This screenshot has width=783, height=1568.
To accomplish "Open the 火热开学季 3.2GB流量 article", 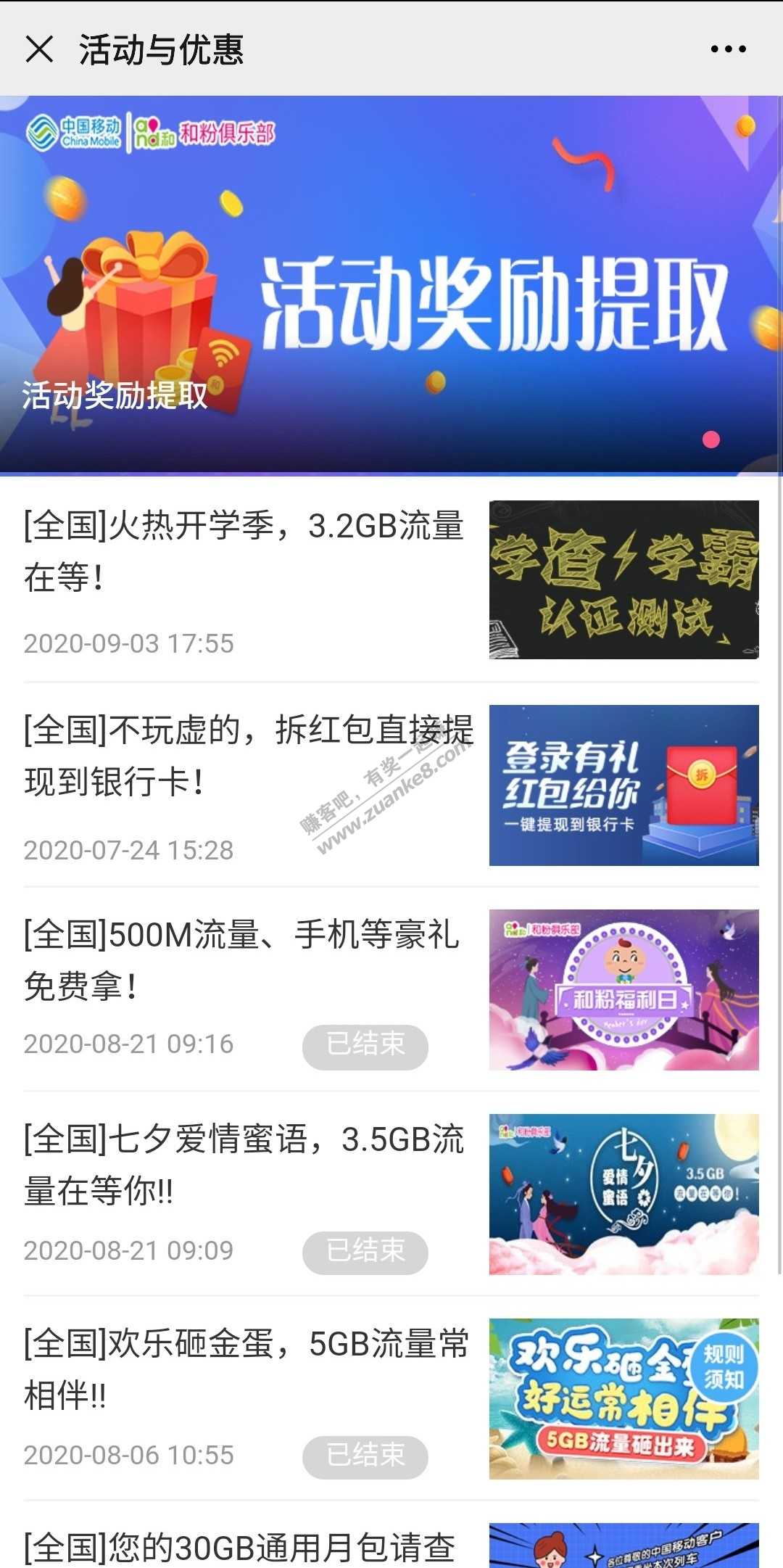I will point(244,551).
